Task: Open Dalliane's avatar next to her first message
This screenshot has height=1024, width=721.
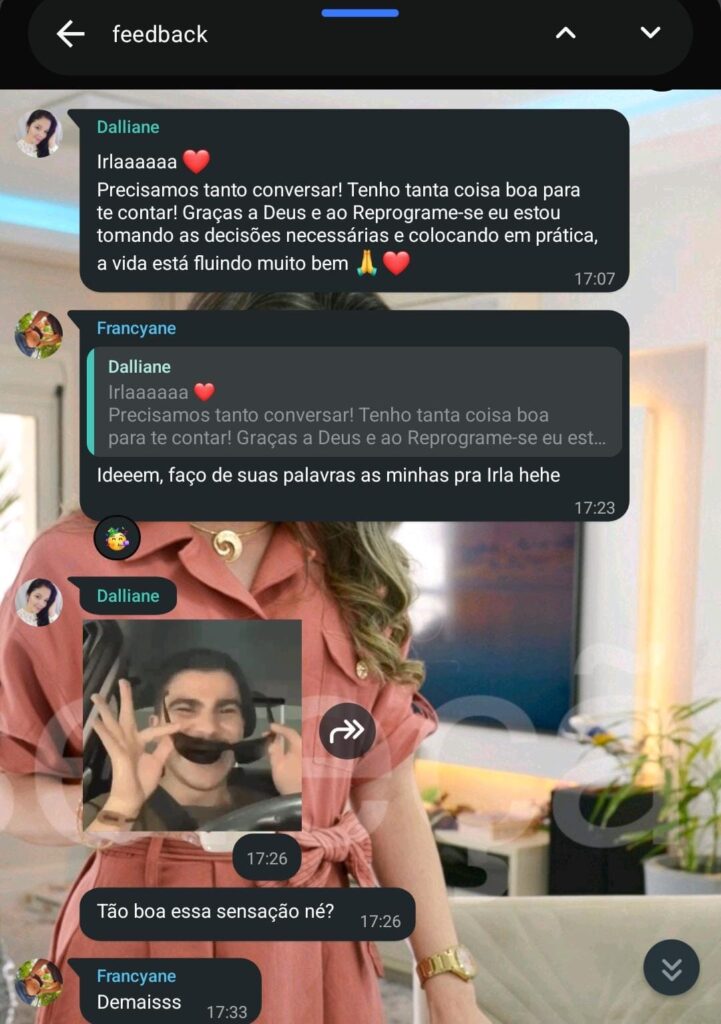Action: [39, 133]
